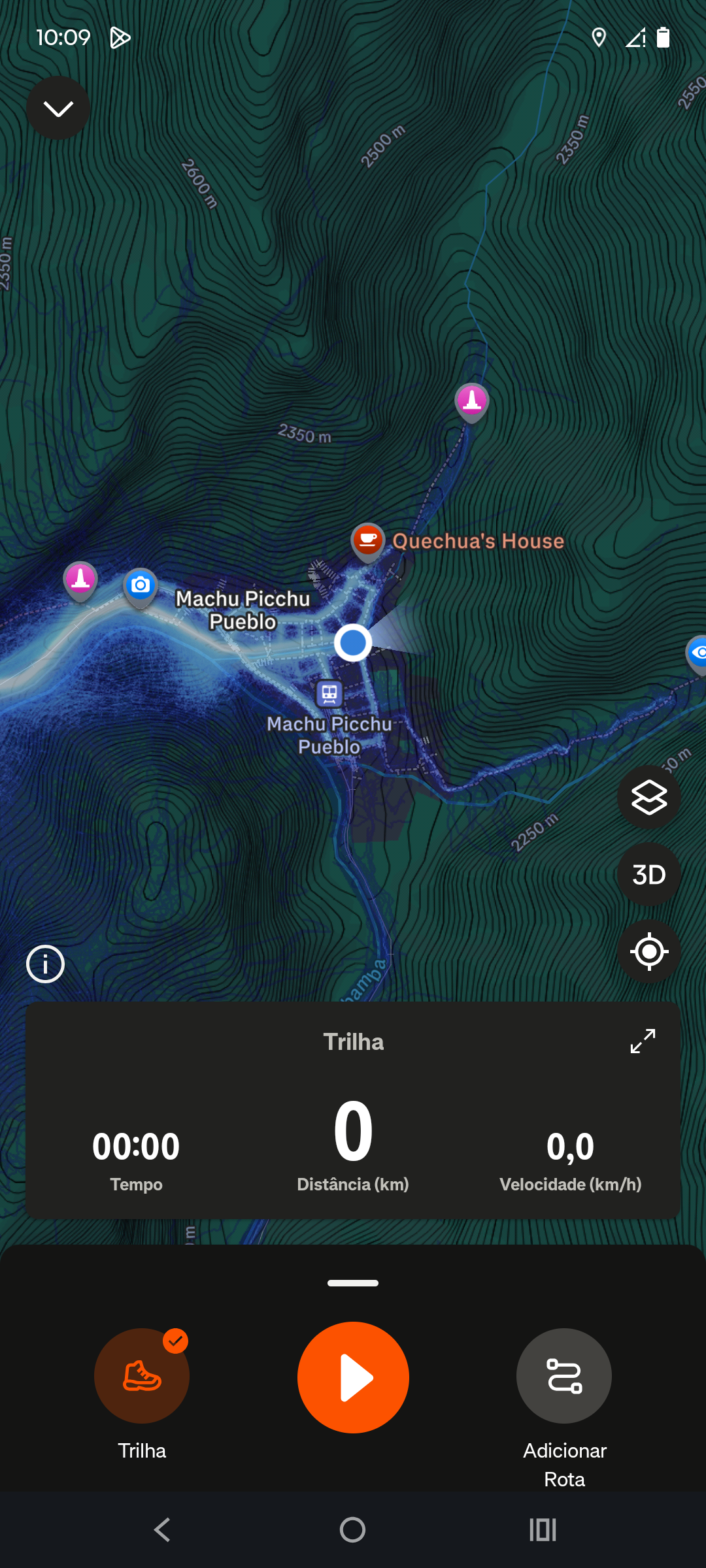
Task: Expand the Trilha stats panel
Action: (x=643, y=1041)
